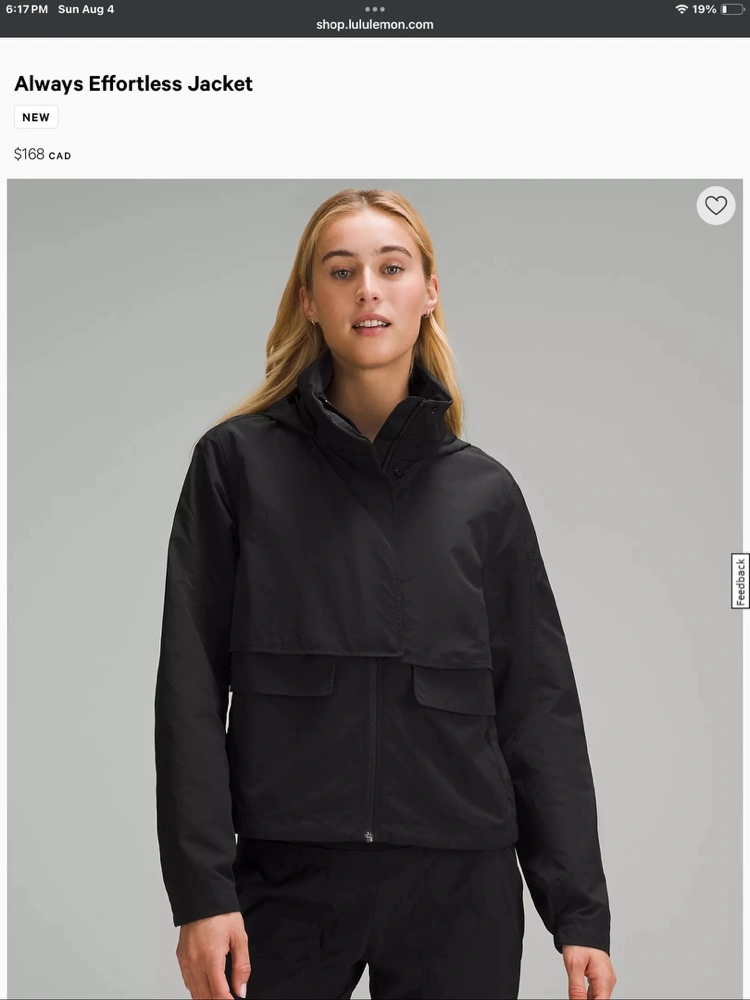Add jacket to wishlist with heart icon
Image resolution: width=750 pixels, height=1000 pixels.
715,206
